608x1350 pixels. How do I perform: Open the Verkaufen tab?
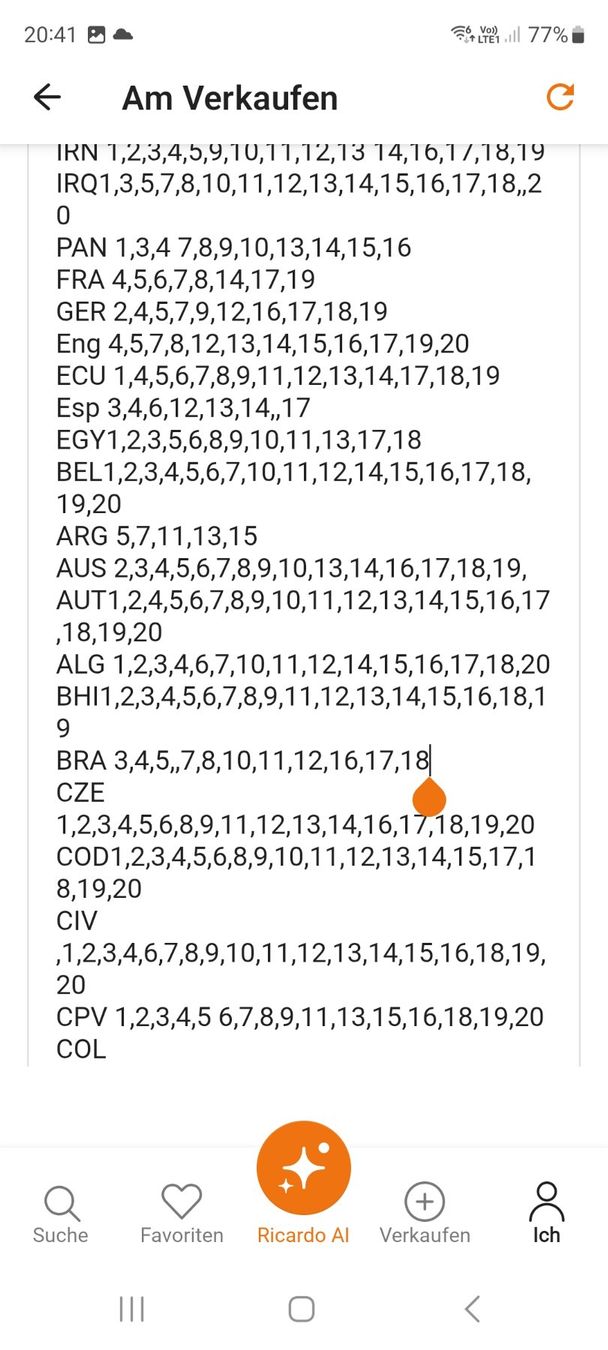[425, 1214]
